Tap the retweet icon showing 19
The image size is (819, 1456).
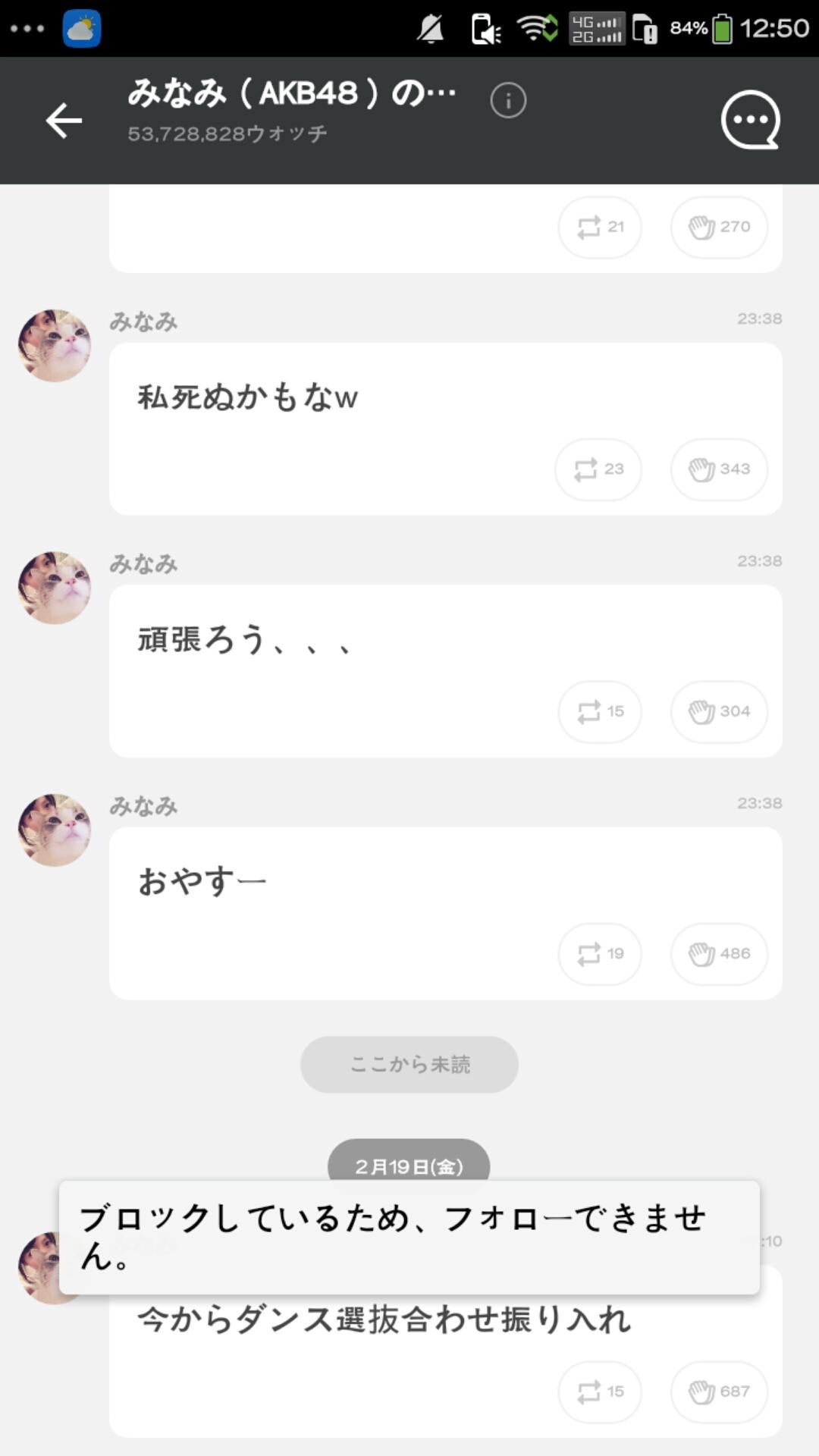[x=598, y=955]
